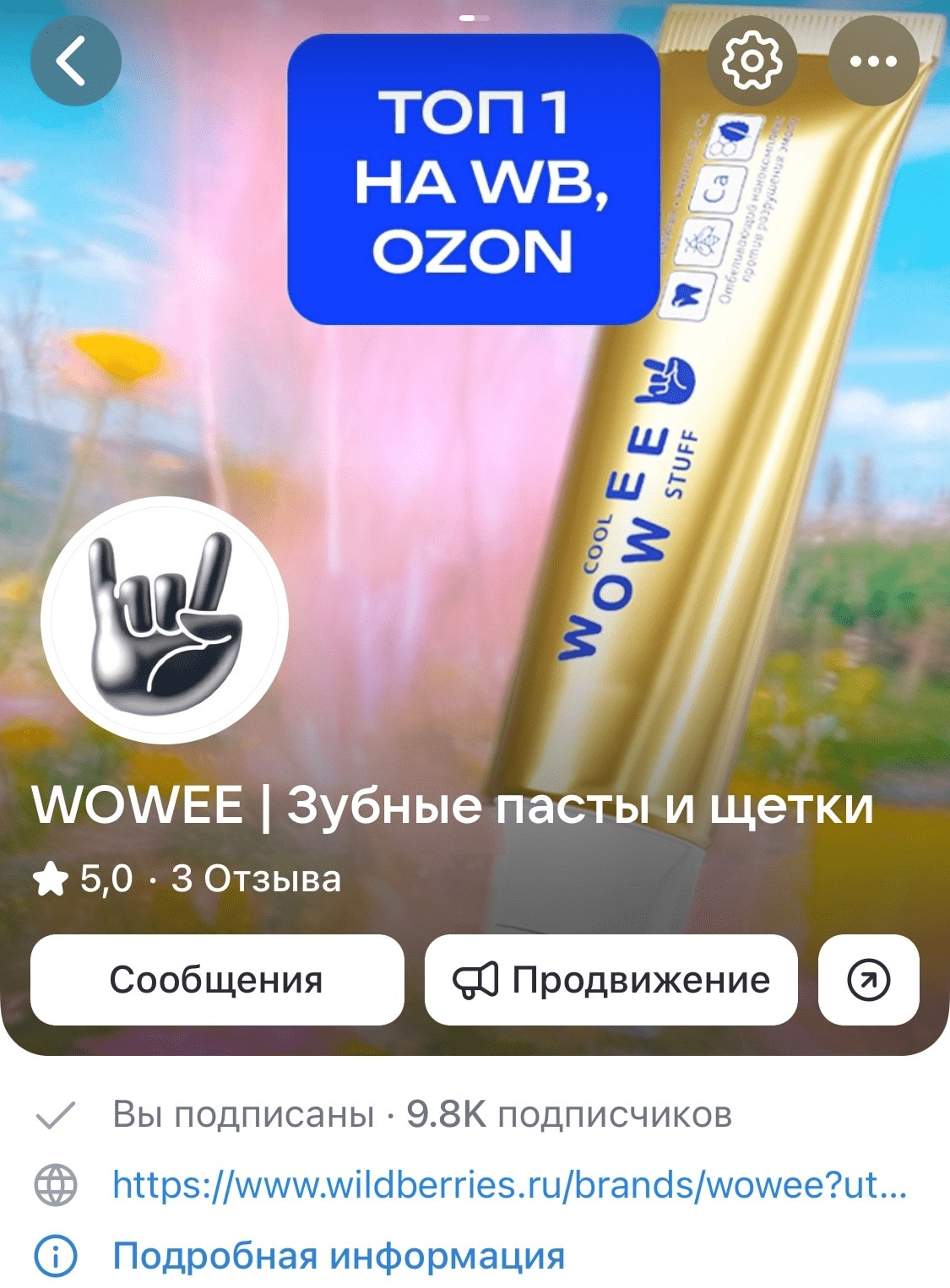Open the wildberries.ru brand link
950x1288 pixels.
[509, 1185]
